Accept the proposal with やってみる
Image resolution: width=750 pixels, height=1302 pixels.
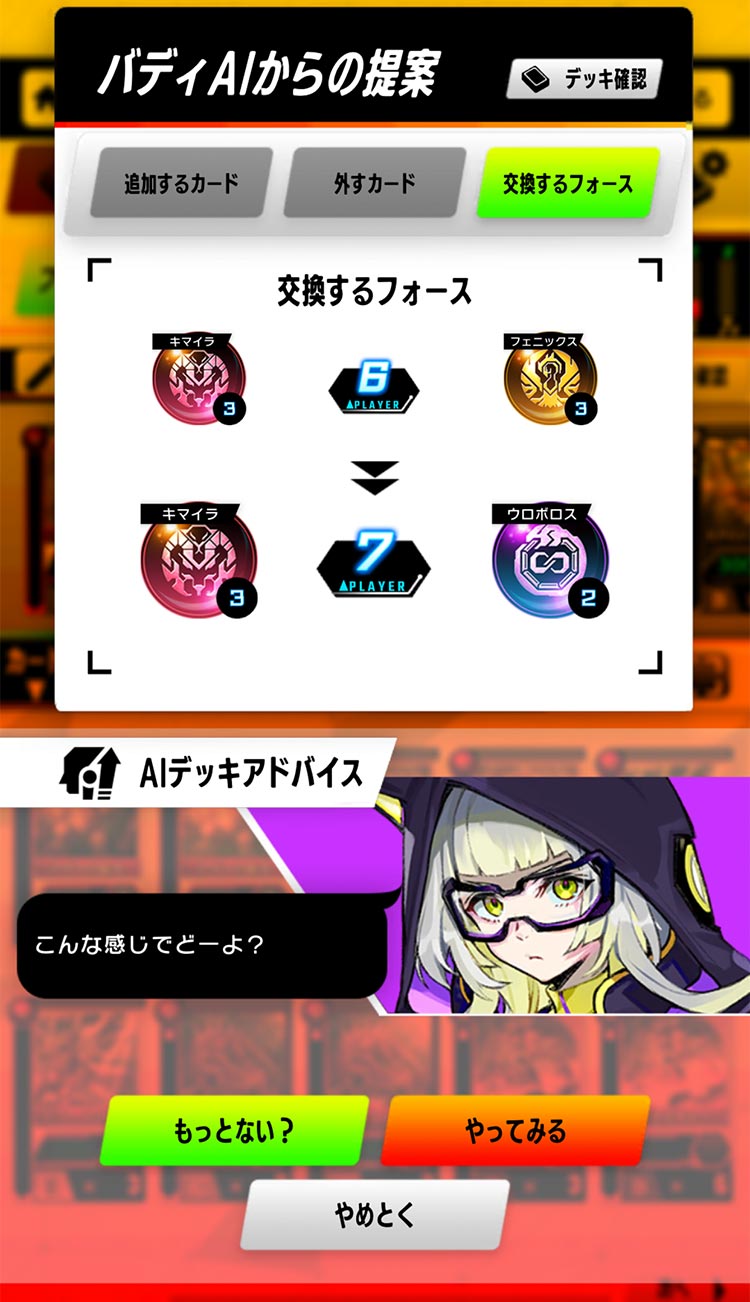click(x=515, y=1131)
